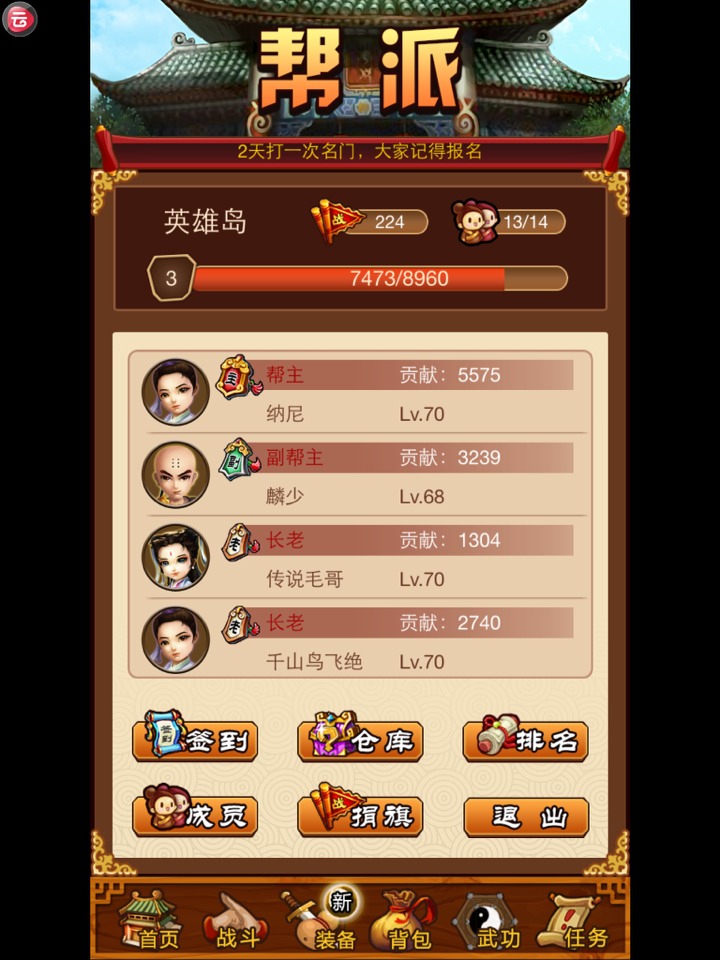Switch to the 首页 home tab
The height and width of the screenshot is (960, 720).
(152, 922)
